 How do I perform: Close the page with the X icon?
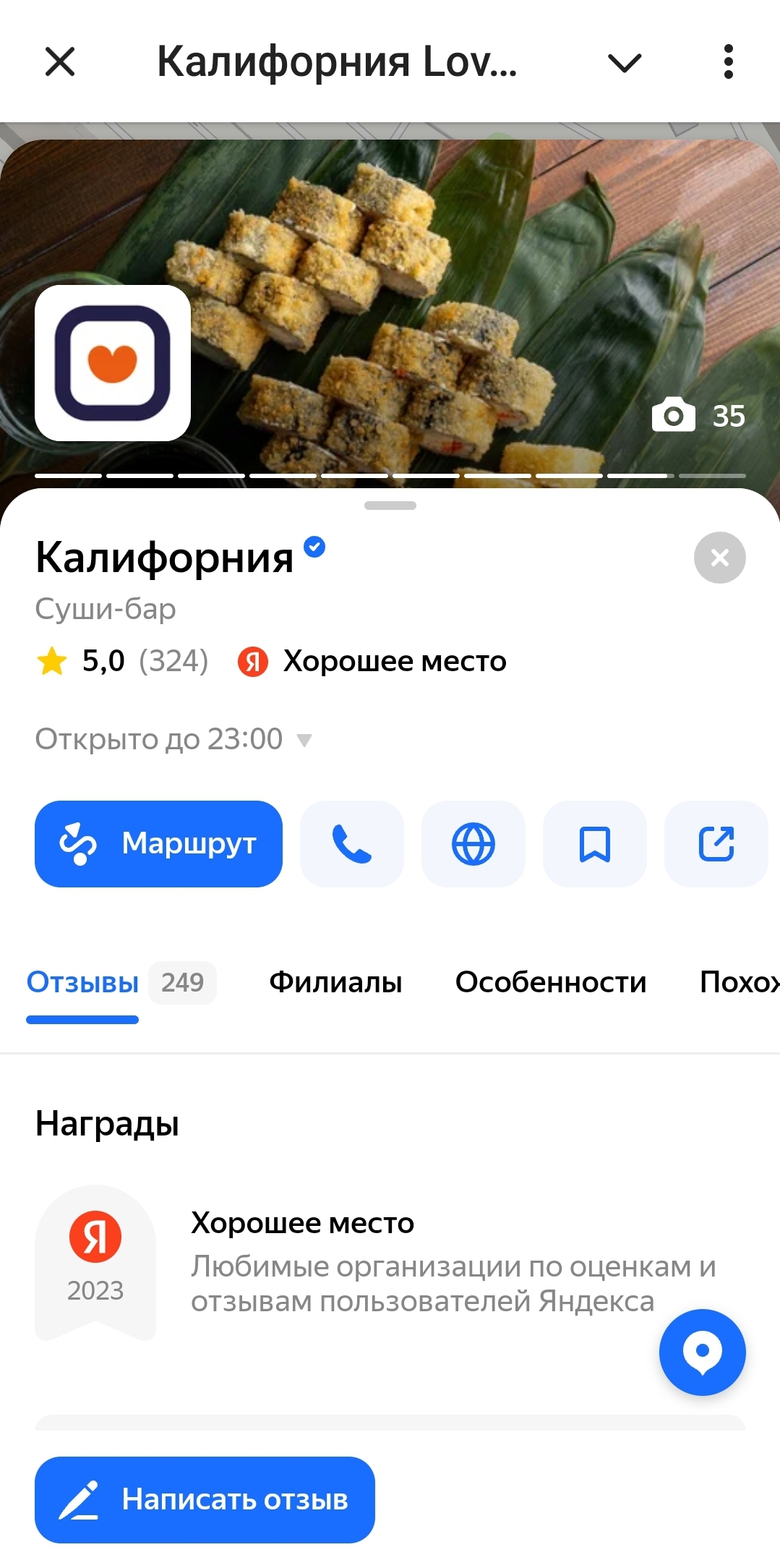pos(60,61)
